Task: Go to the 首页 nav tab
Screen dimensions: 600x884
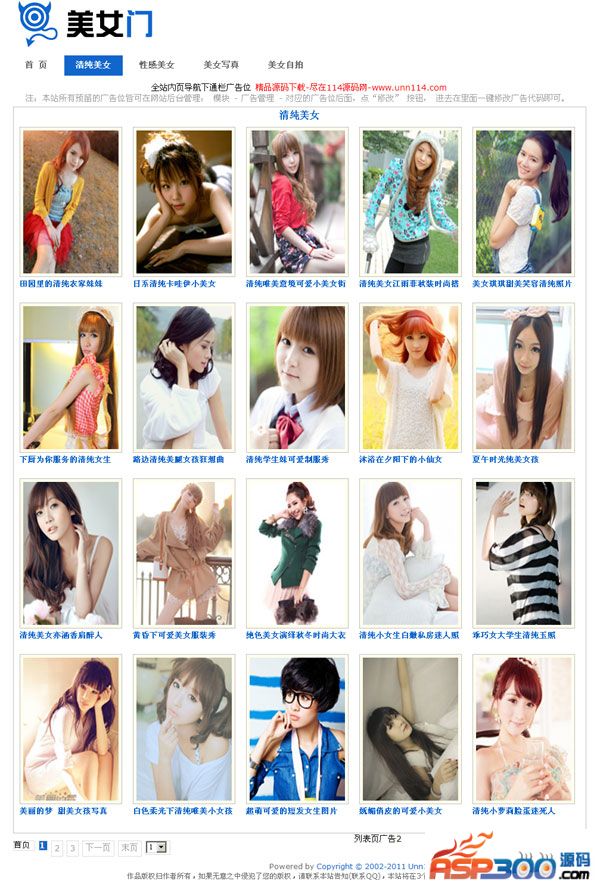Action: (x=36, y=65)
